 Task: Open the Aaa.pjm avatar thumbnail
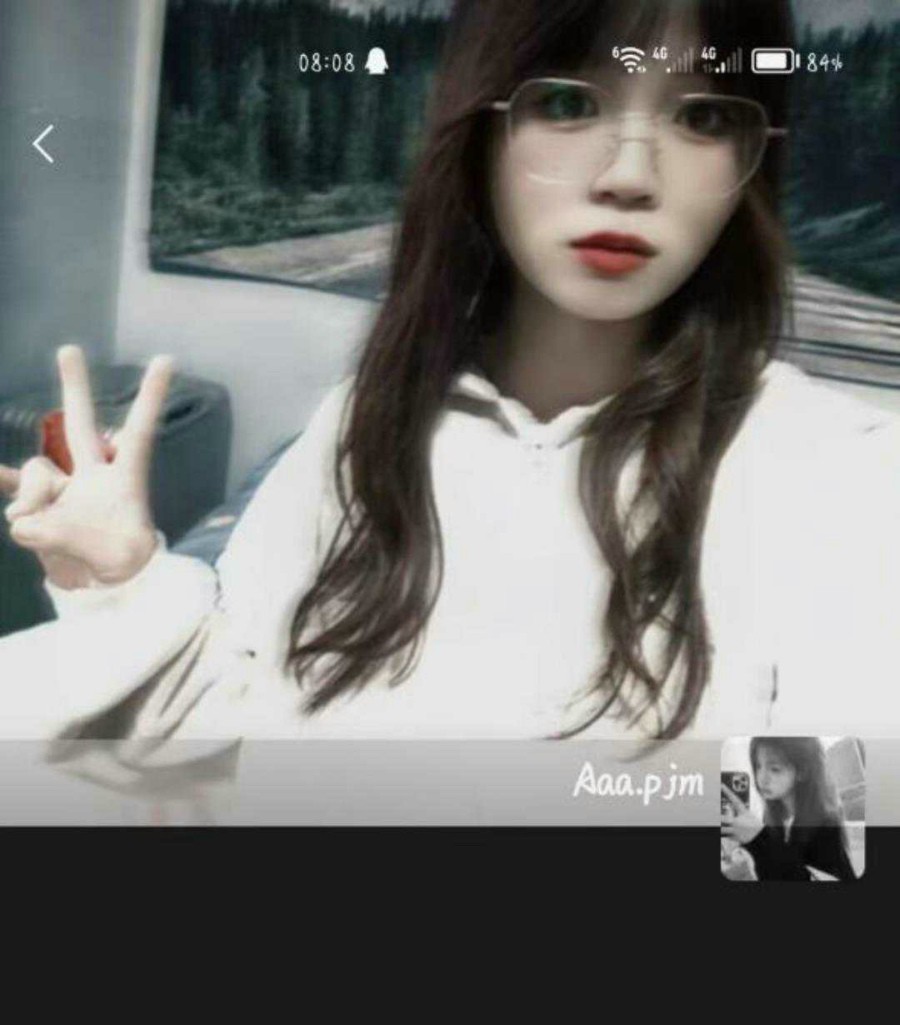pyautogui.click(x=792, y=808)
